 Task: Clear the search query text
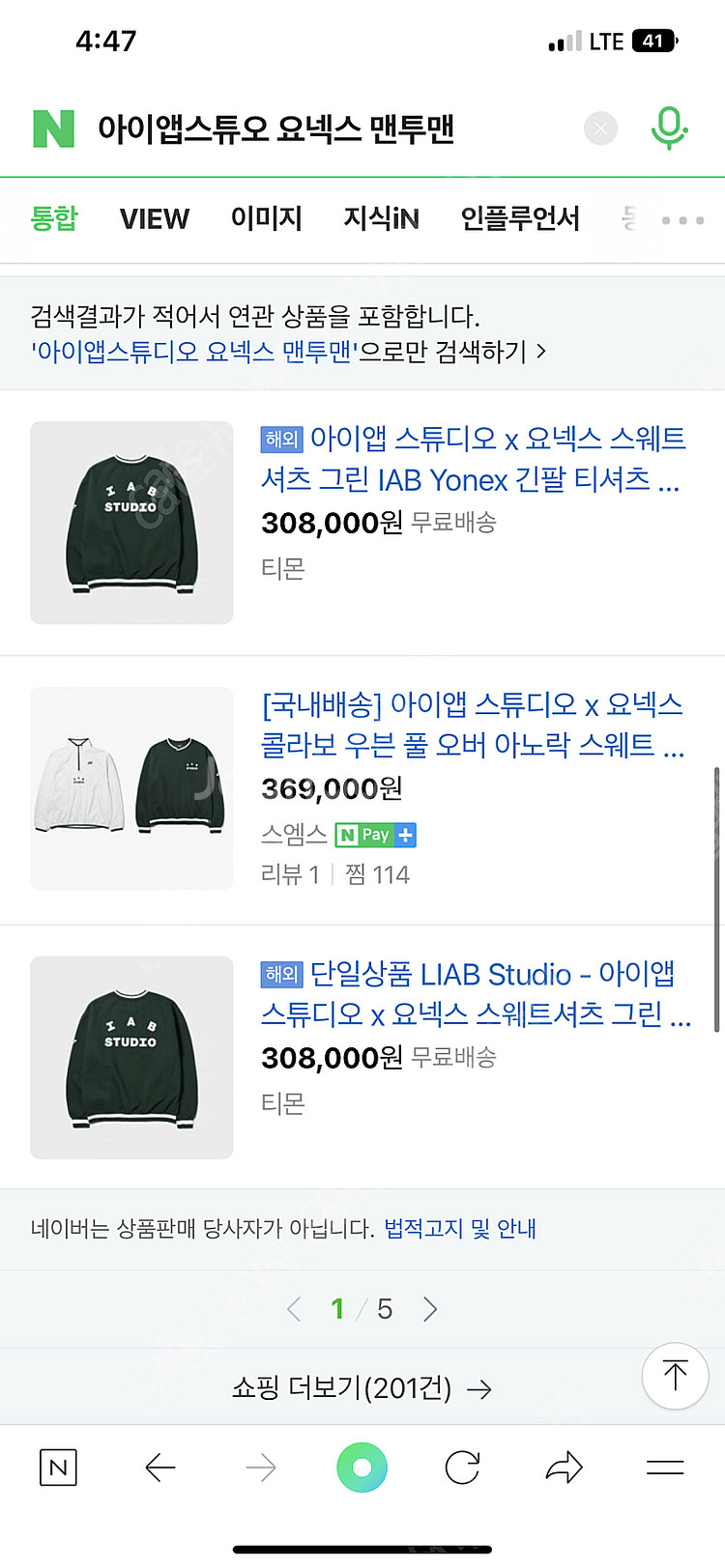tap(600, 128)
